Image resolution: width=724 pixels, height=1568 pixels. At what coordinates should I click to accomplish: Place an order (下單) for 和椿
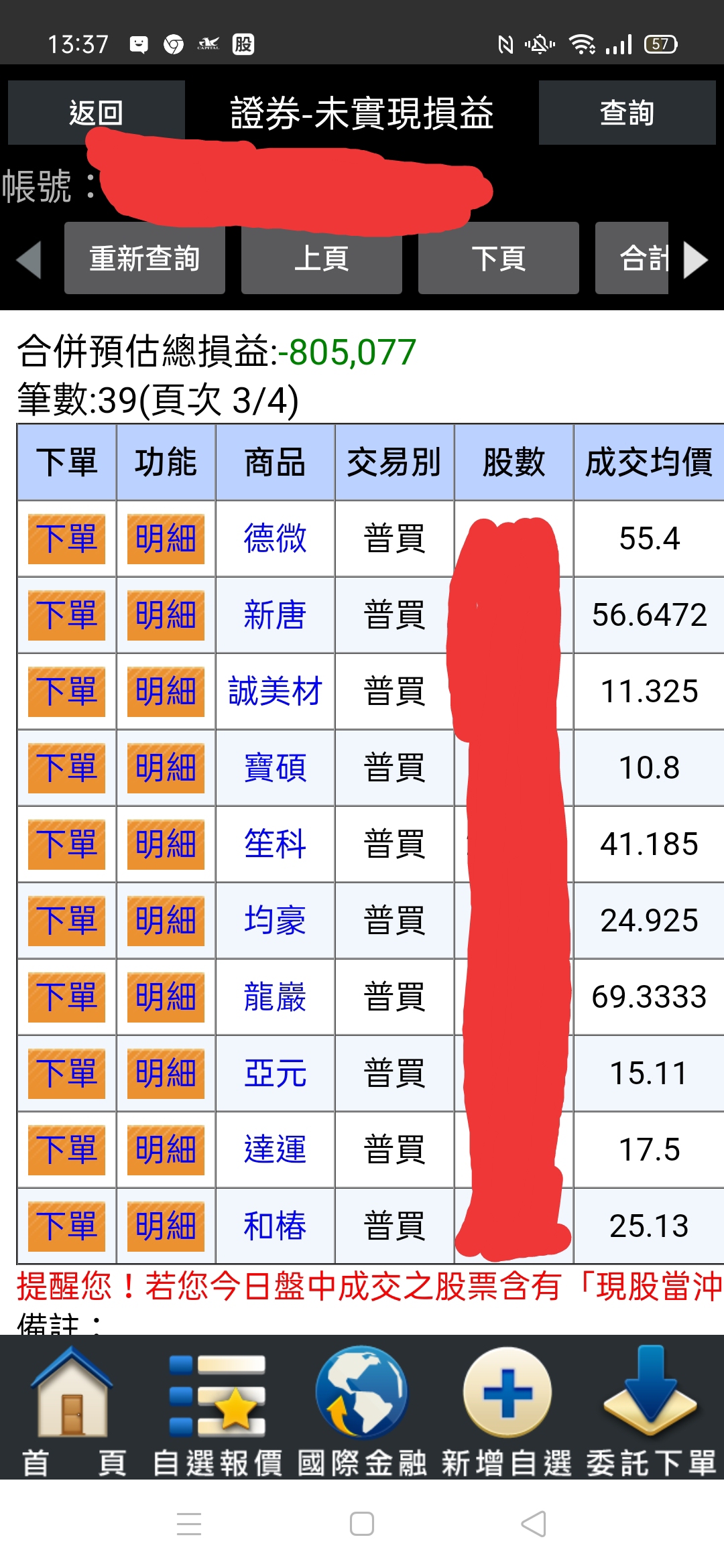tap(66, 1226)
